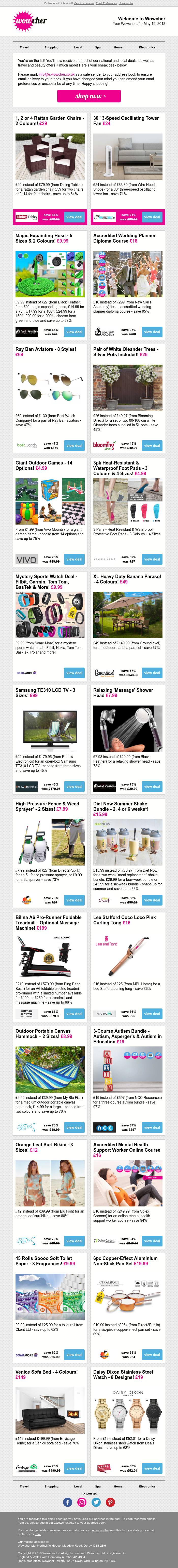
Task: Open the Travel category in top nav
Action: pos(24,47)
